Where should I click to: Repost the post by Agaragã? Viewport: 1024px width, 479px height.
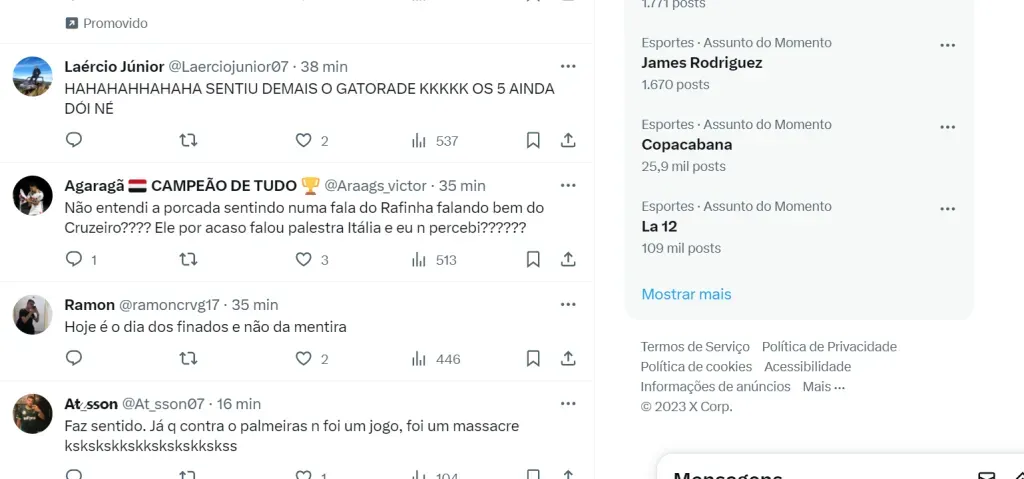point(187,260)
